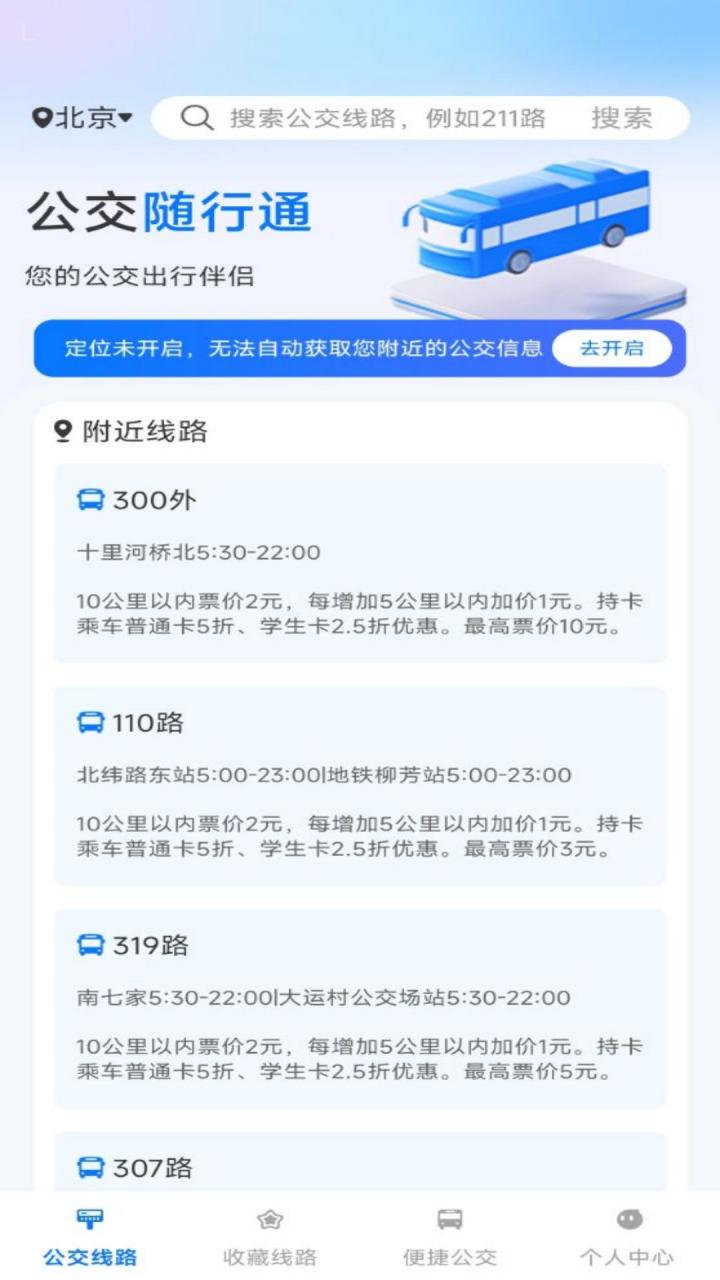720x1280 pixels.
Task: Switch to the 收藏线路 tab
Action: click(268, 1235)
